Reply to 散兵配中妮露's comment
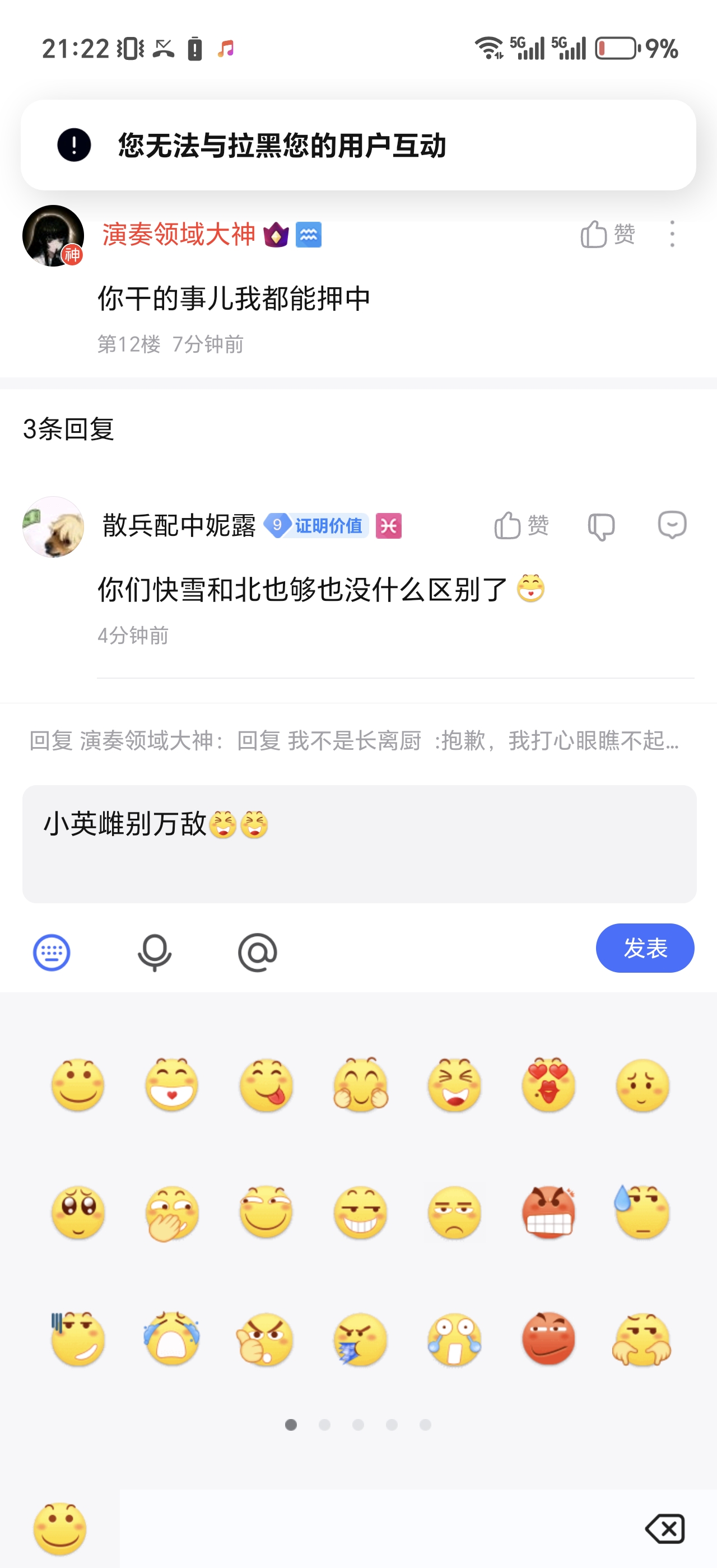Viewport: 717px width, 1568px height. click(672, 525)
